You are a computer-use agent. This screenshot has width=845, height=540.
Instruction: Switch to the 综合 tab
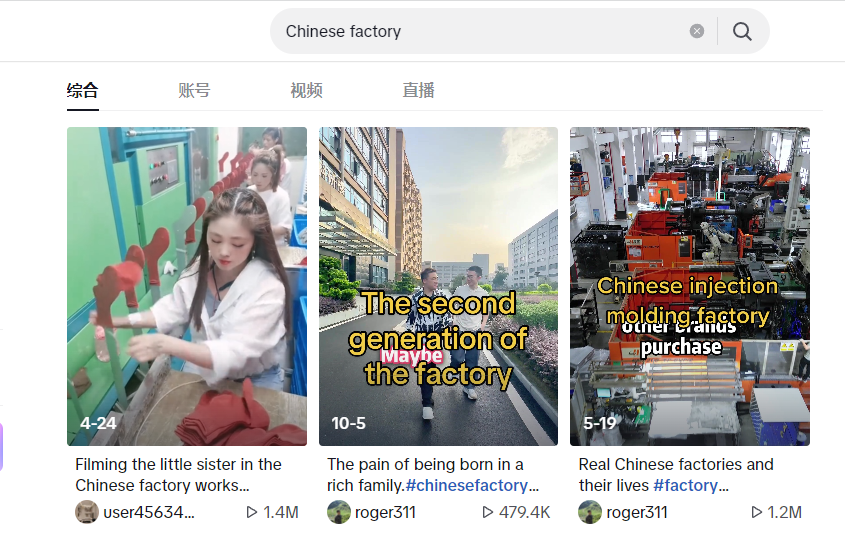click(x=83, y=90)
